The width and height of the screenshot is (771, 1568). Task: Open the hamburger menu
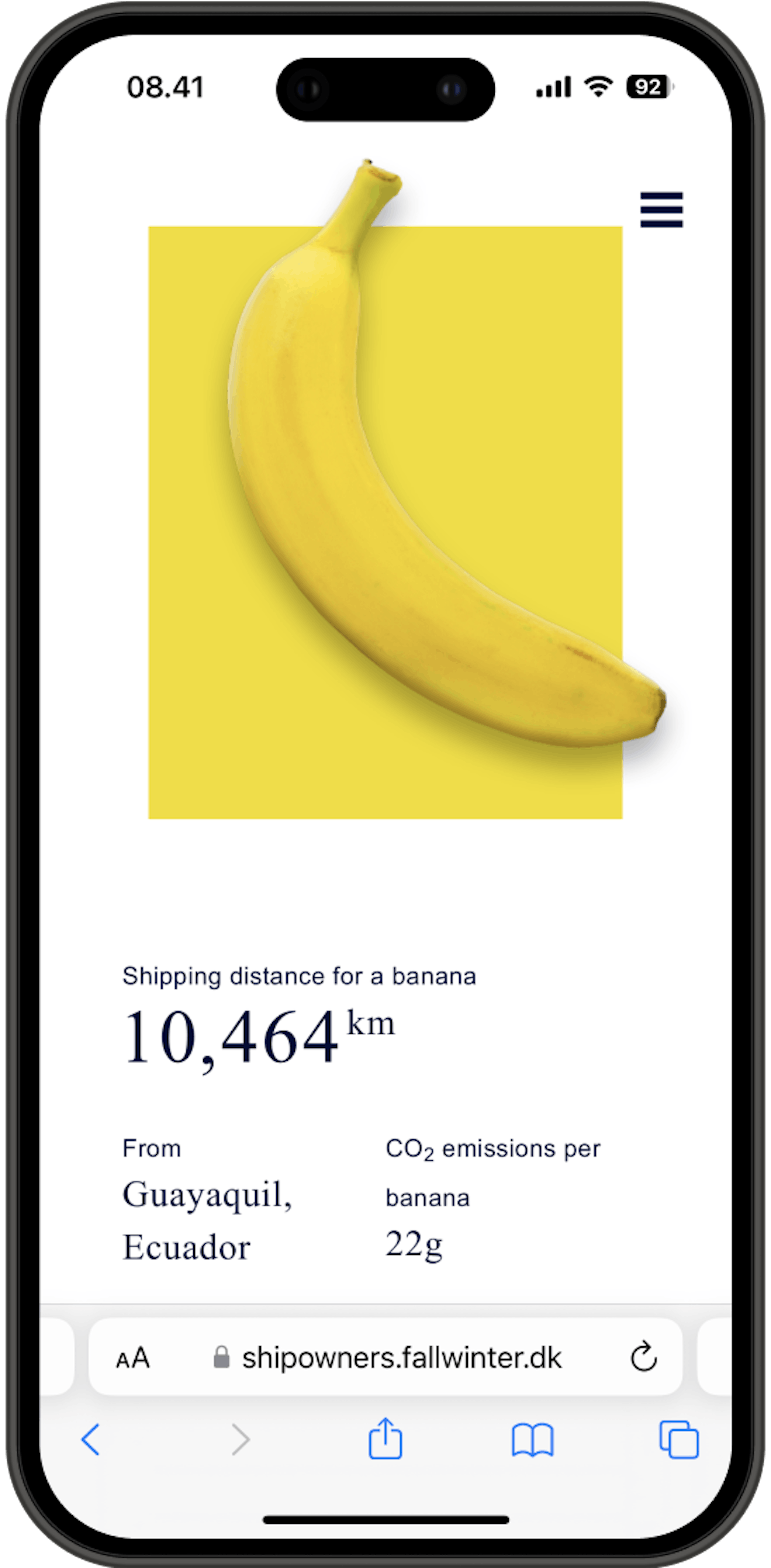point(661,209)
